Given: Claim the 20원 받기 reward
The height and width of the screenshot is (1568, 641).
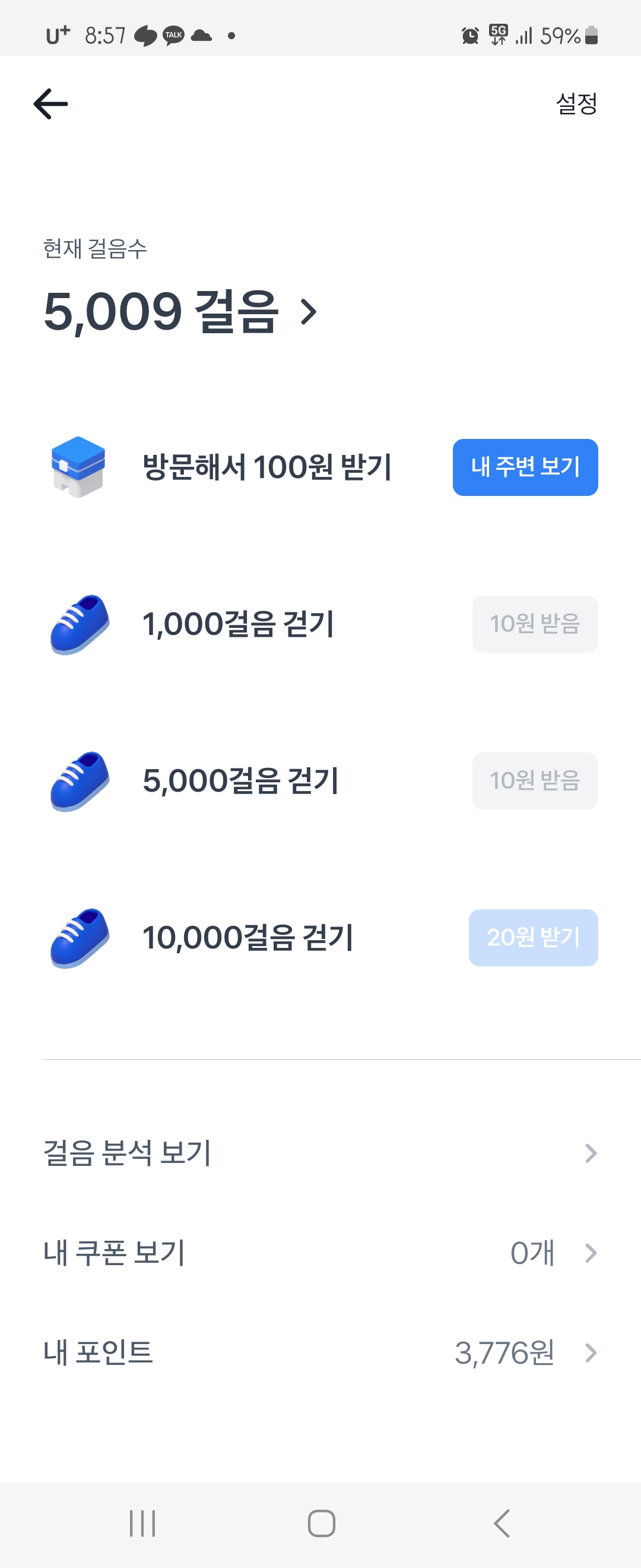Looking at the screenshot, I should 533,937.
